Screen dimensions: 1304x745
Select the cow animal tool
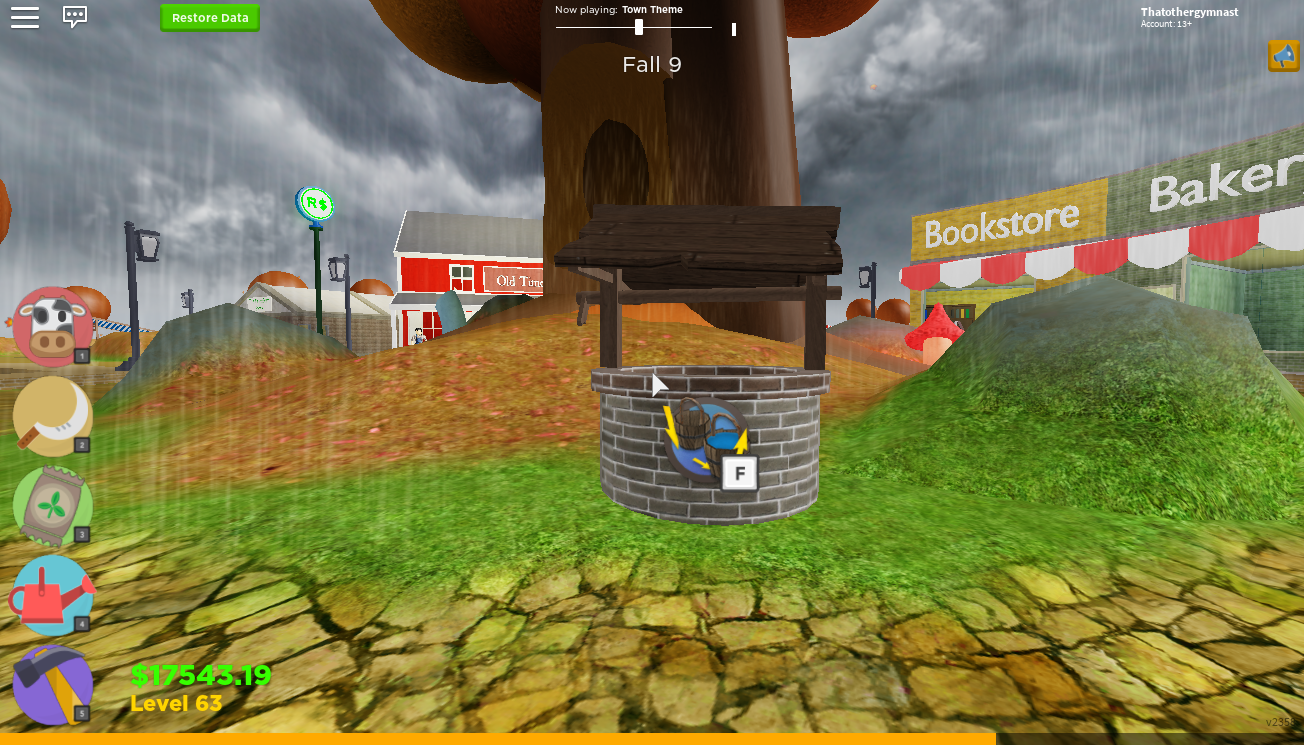tap(53, 326)
